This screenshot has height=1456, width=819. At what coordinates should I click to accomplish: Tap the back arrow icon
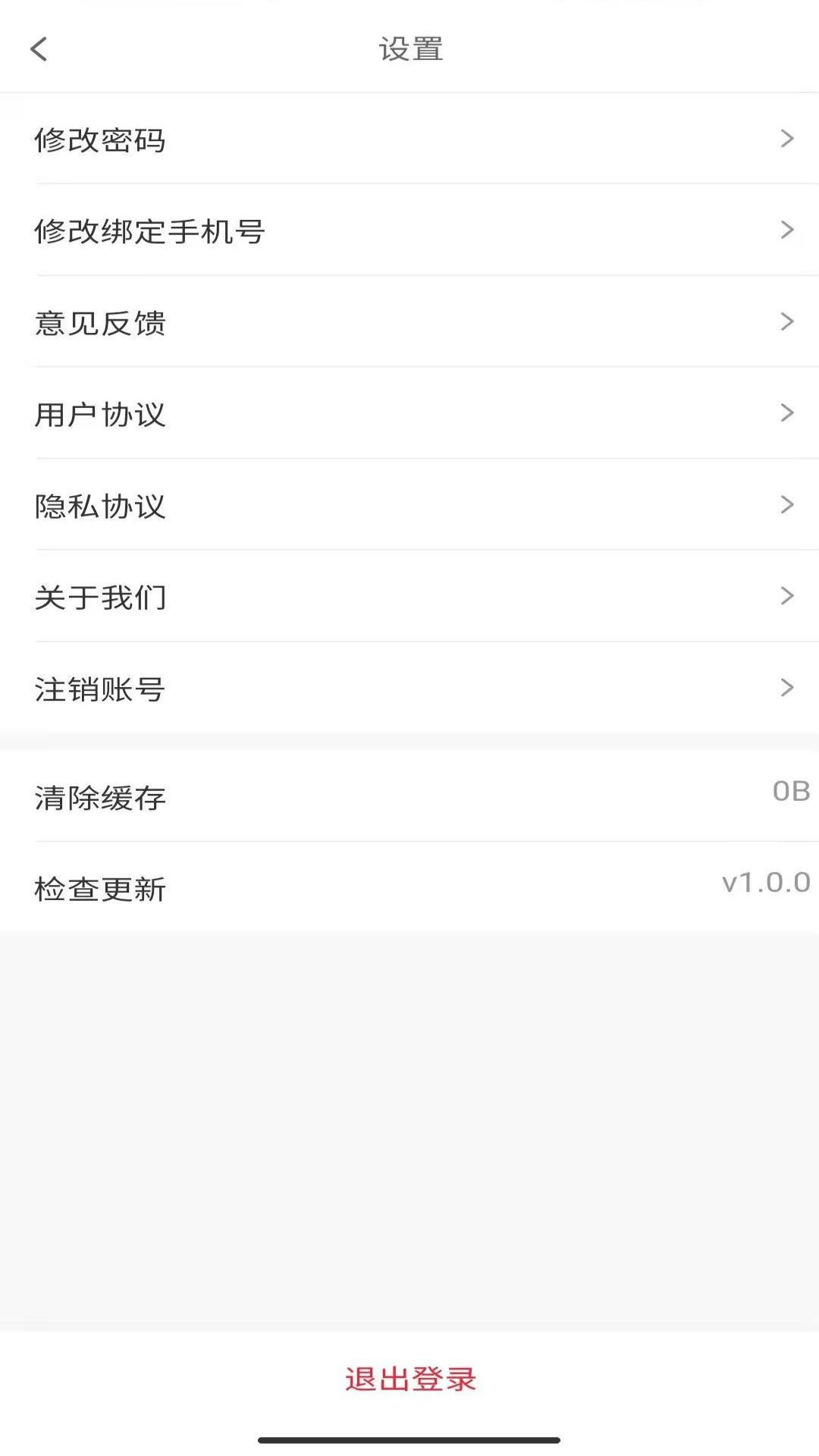39,49
